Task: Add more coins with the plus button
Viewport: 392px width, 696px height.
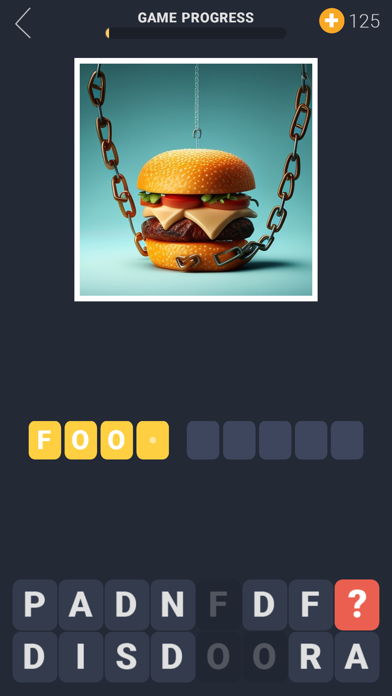Action: pyautogui.click(x=331, y=21)
